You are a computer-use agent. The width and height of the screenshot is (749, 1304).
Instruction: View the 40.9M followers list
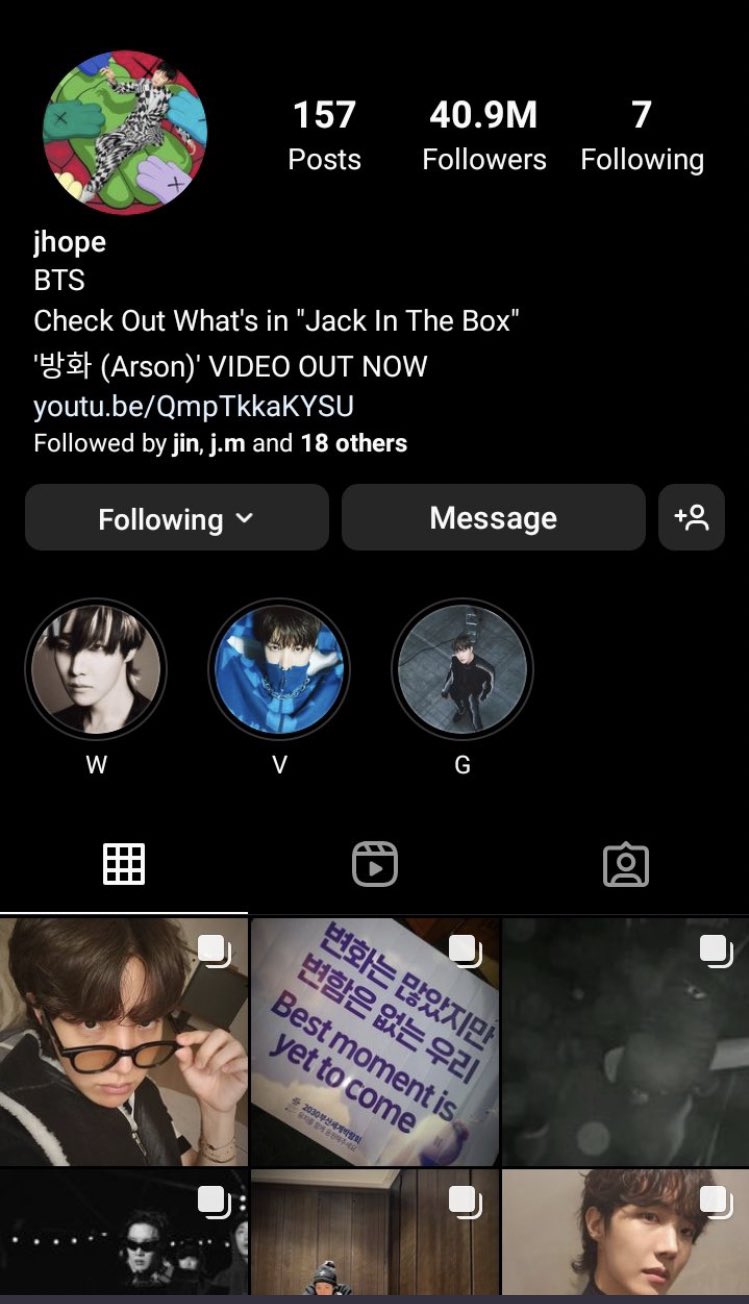click(x=484, y=137)
